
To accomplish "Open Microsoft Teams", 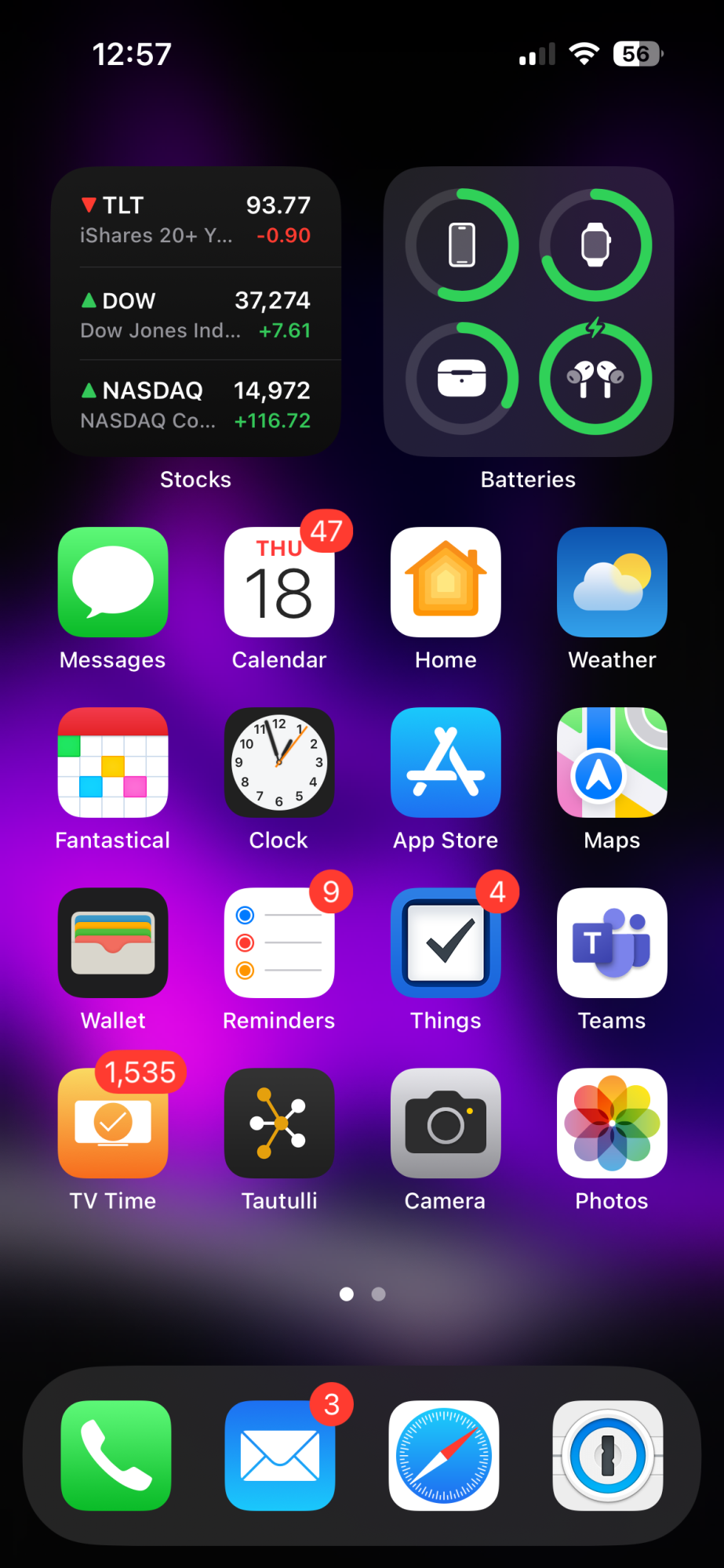I will click(x=612, y=942).
